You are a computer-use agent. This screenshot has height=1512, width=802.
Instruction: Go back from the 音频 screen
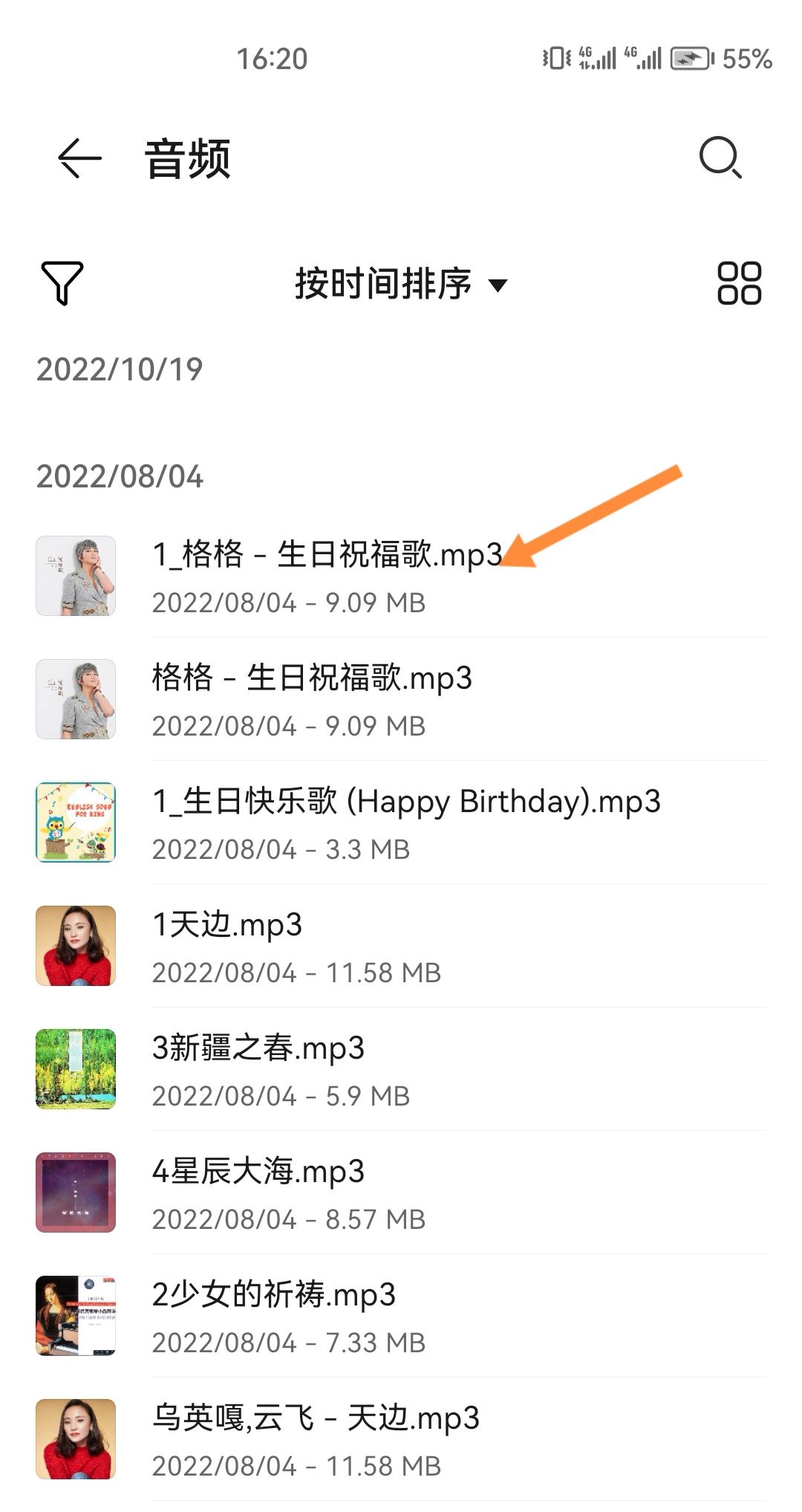point(79,158)
